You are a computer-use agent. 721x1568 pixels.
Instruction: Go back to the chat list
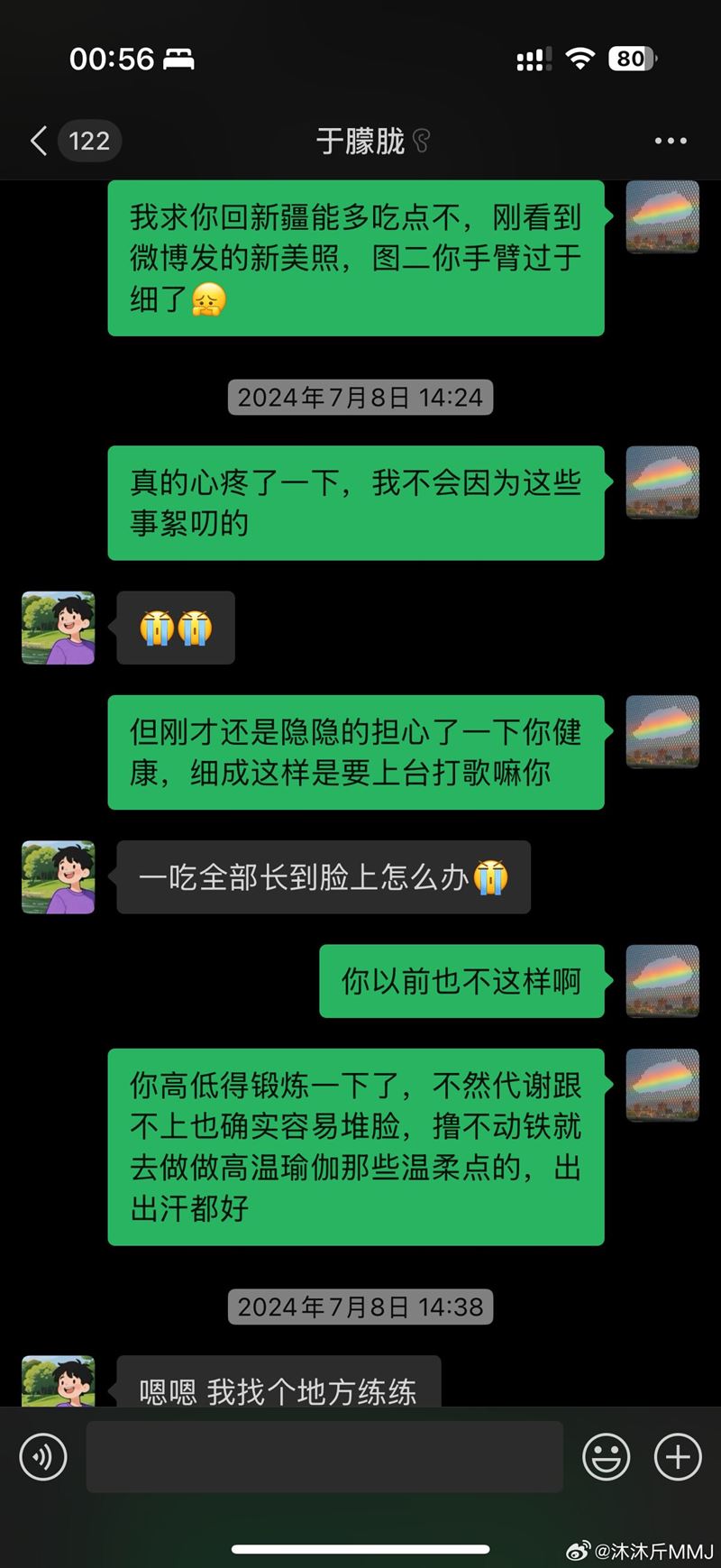(x=40, y=141)
